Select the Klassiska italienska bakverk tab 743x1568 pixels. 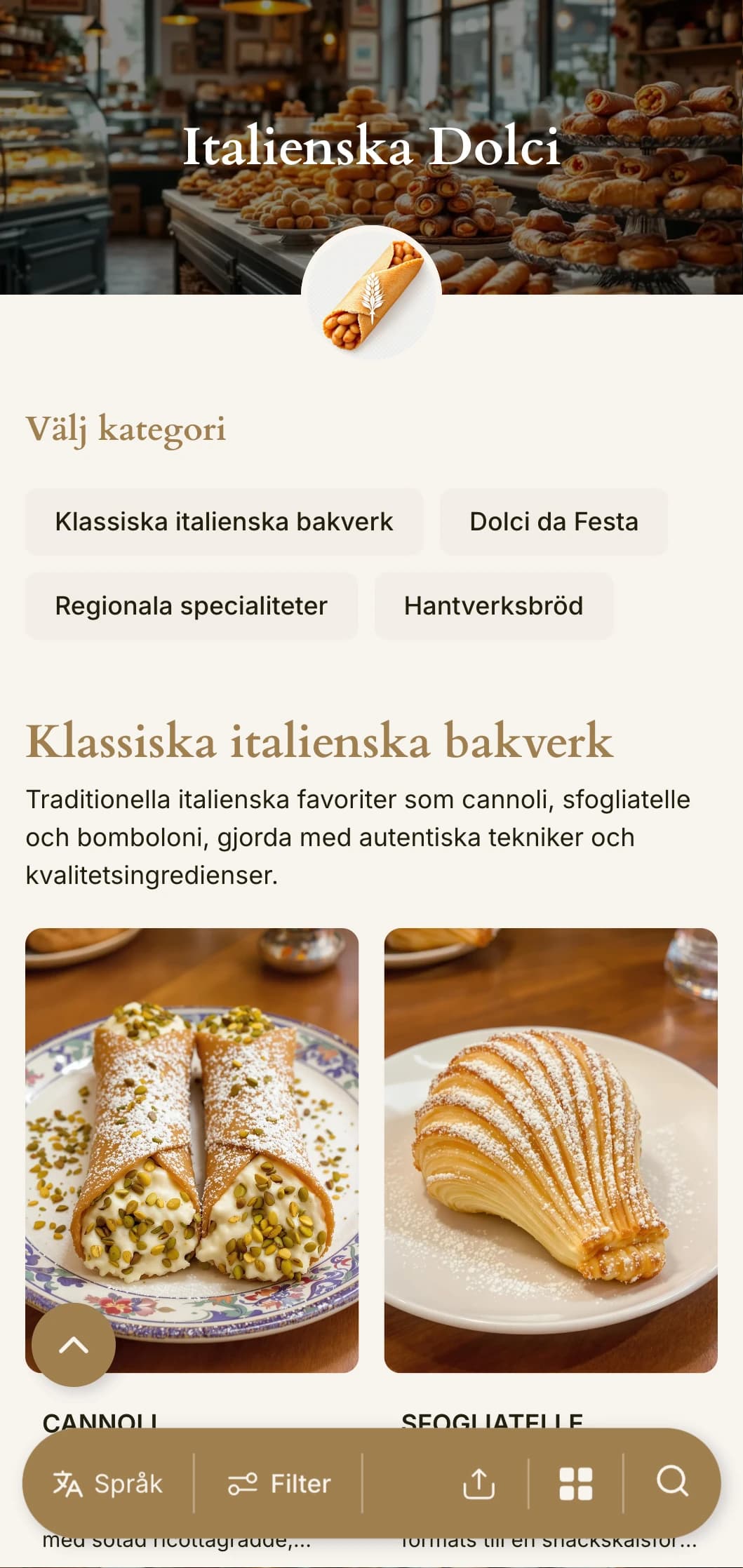click(225, 521)
